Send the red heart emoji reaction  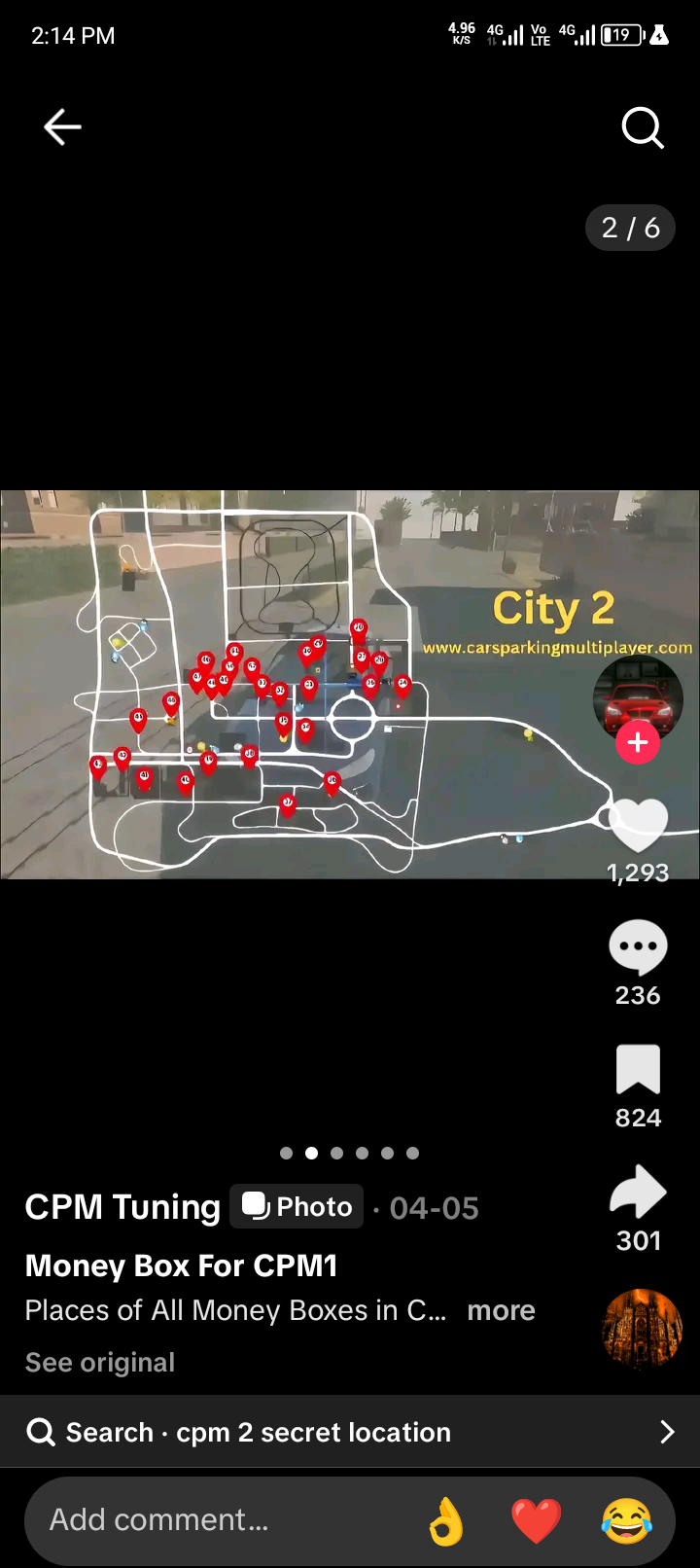click(536, 1520)
